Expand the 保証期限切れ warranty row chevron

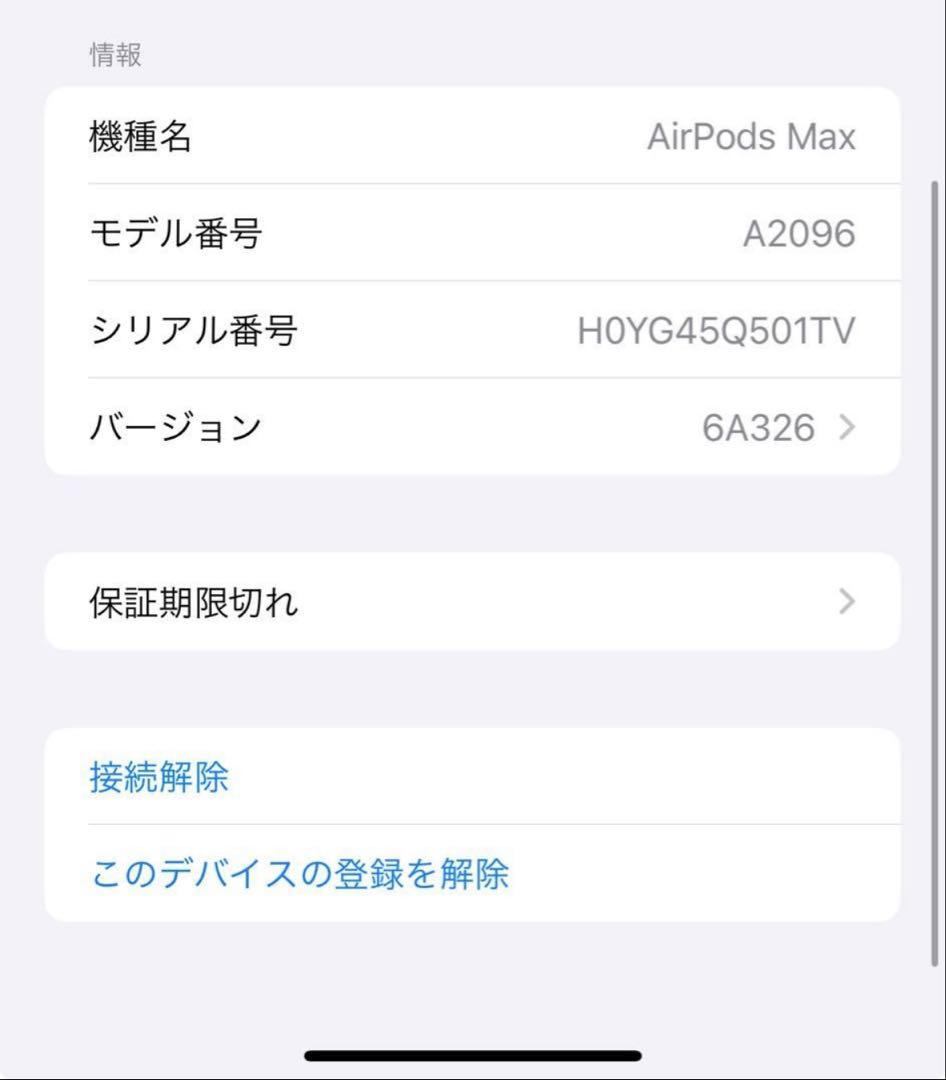point(846,601)
